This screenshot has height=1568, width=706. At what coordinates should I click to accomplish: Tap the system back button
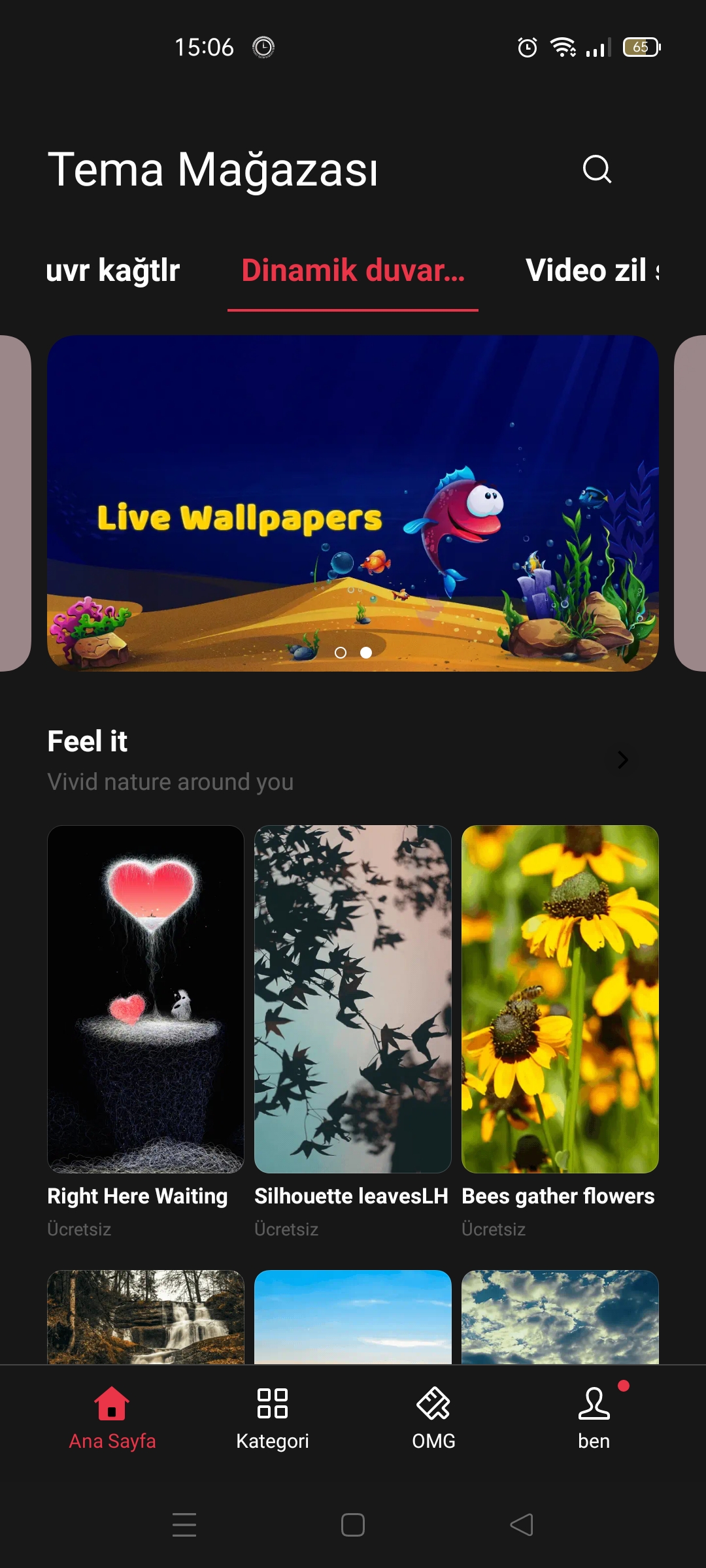pos(522,1525)
